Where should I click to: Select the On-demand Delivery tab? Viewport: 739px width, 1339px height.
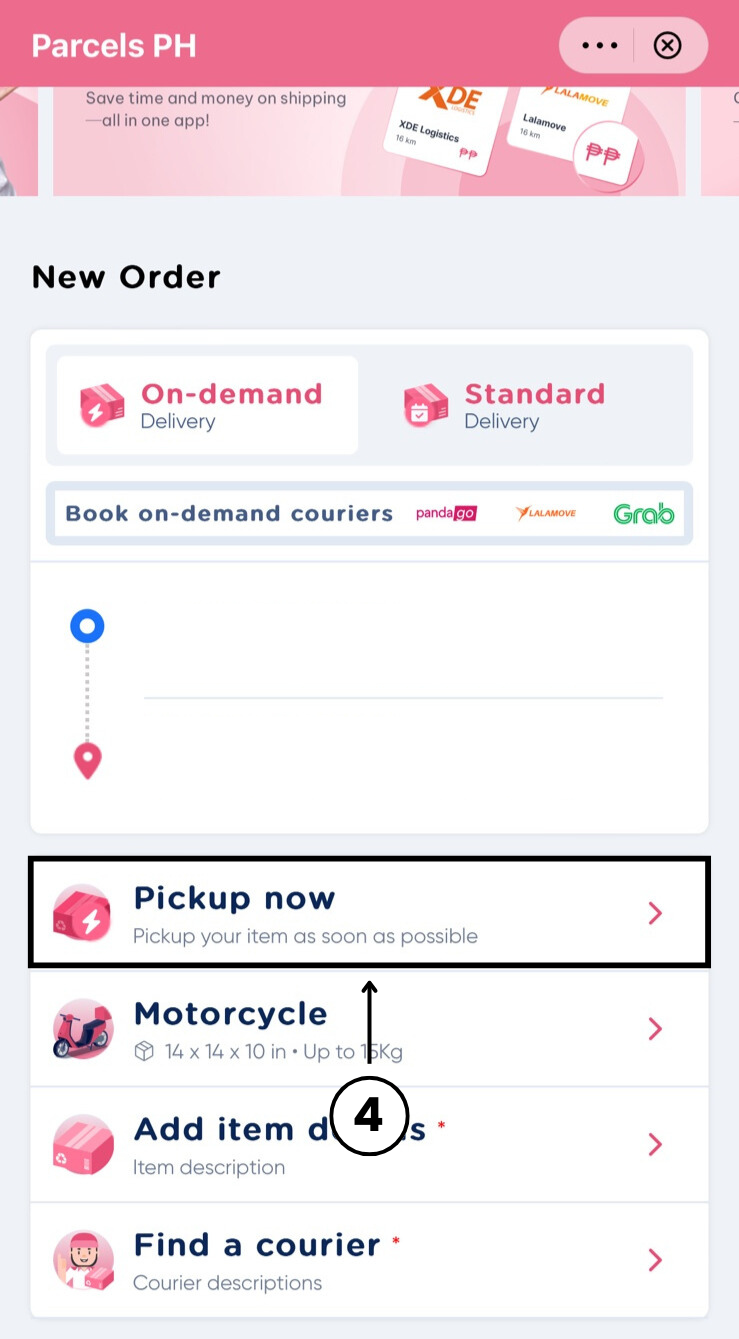(207, 405)
